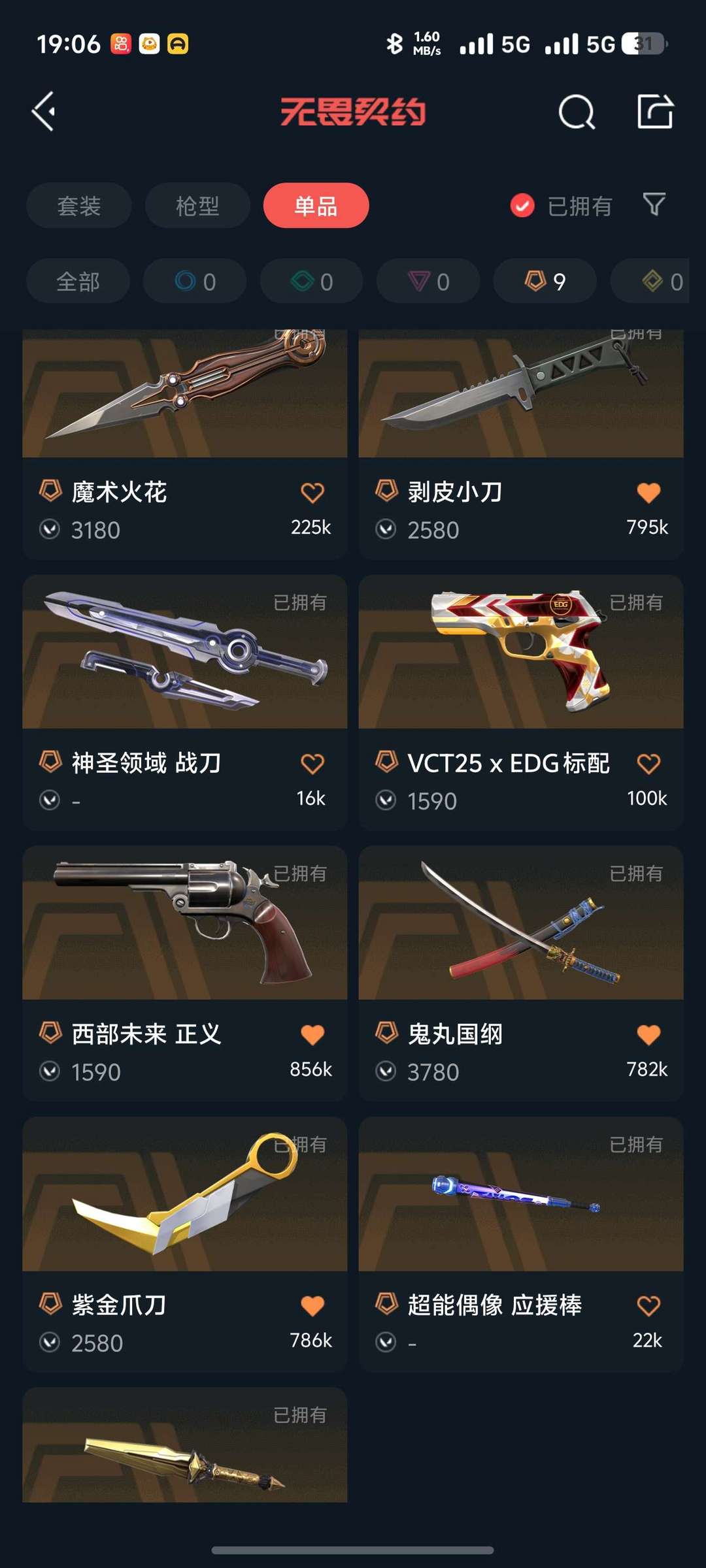Favorite the 魔术火花 knife
Viewport: 706px width, 1568px height.
(x=312, y=492)
